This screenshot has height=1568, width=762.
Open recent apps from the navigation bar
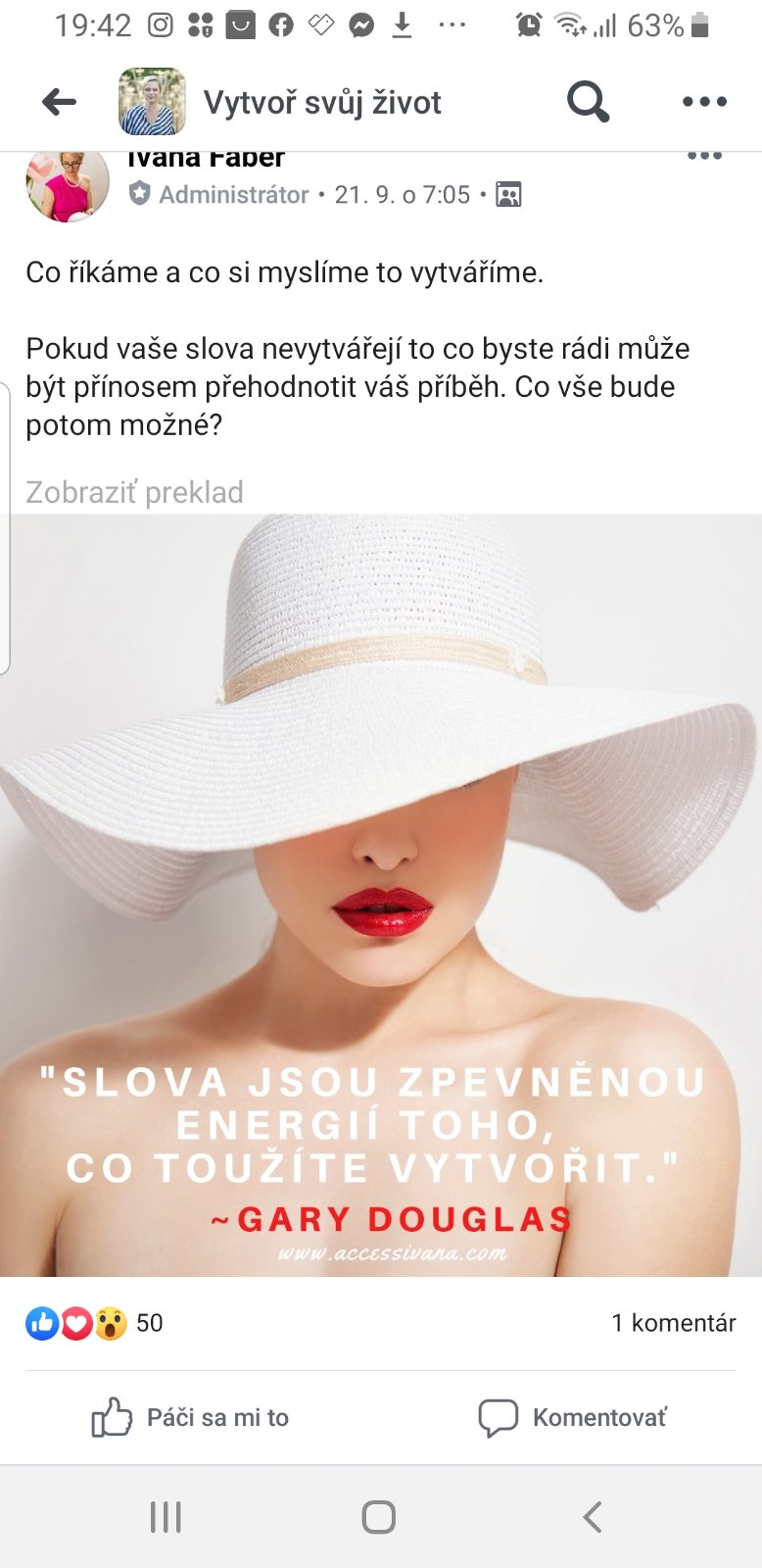click(x=166, y=1517)
